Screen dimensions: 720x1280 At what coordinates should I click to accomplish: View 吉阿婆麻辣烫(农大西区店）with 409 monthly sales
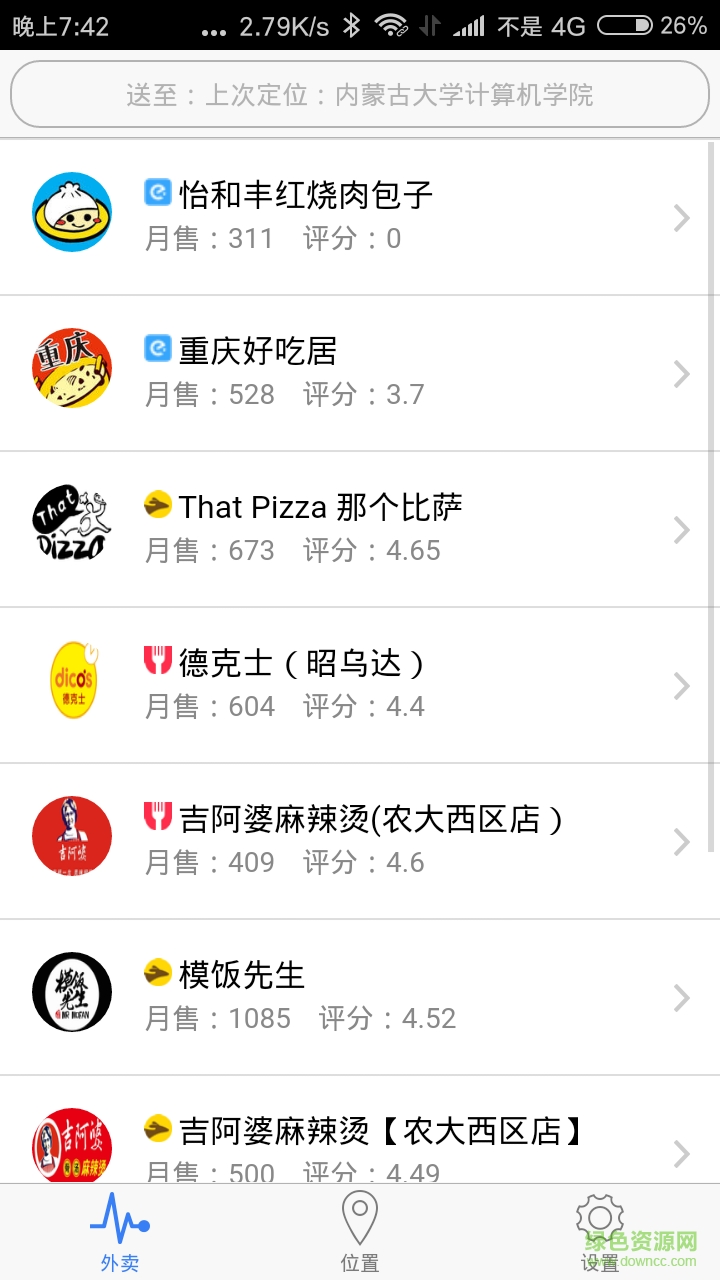click(360, 840)
